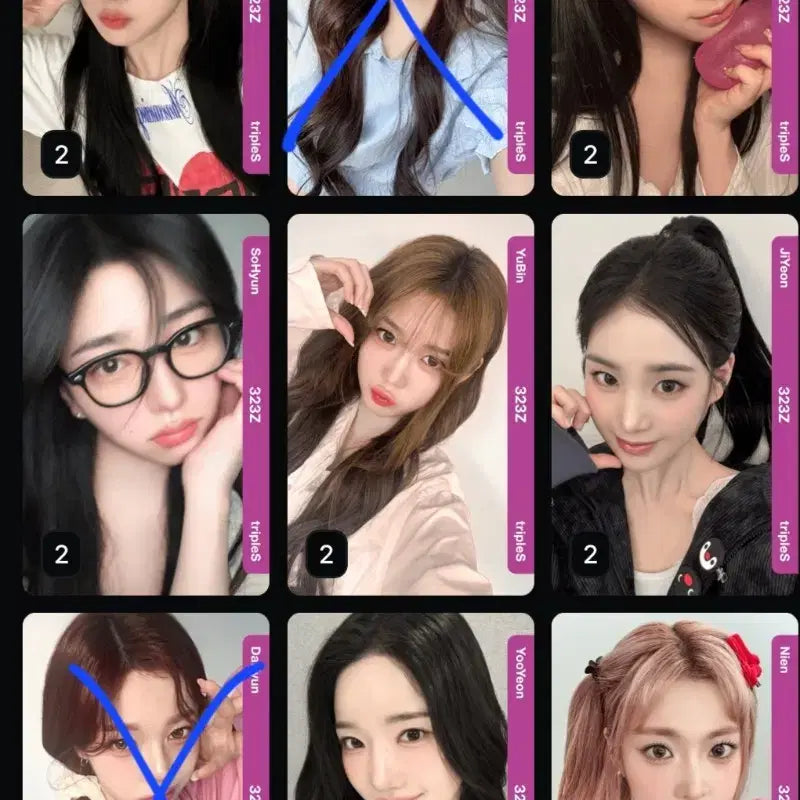
Task: View the YuBin 323Z card
Action: pos(410,405)
